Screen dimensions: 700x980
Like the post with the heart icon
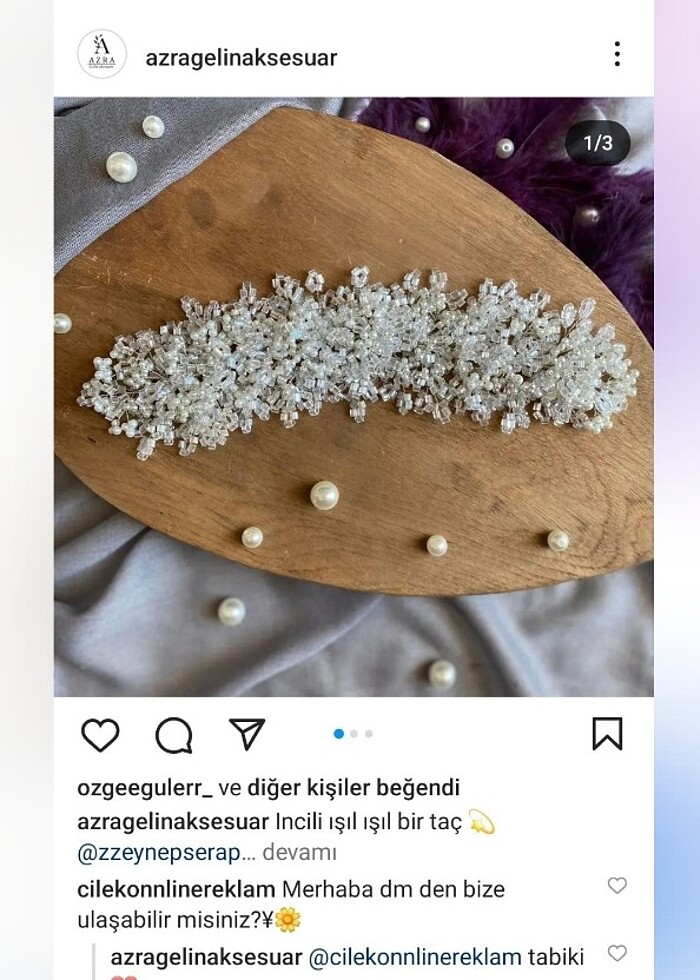point(100,735)
